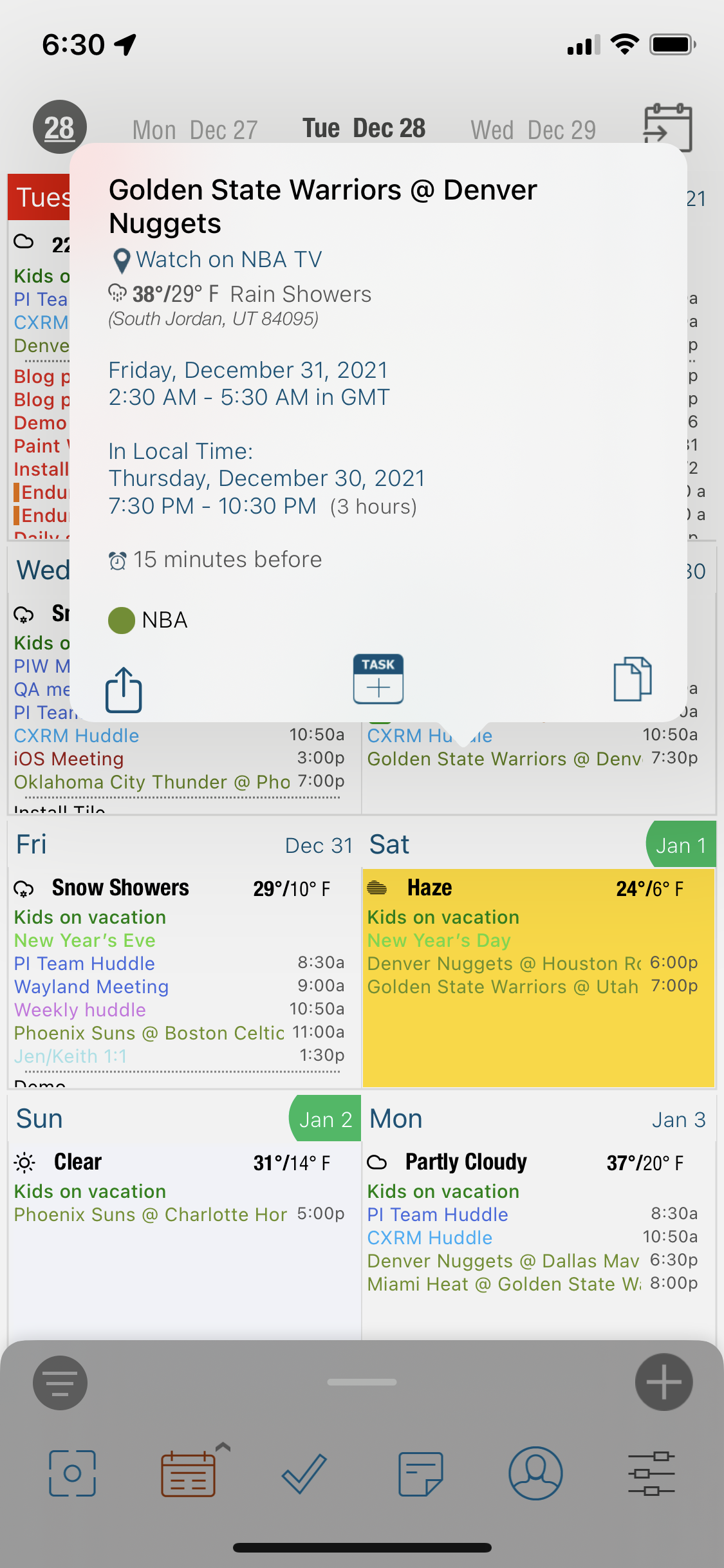
Task: Switch to the tasks checkmark tab
Action: coord(304,1473)
